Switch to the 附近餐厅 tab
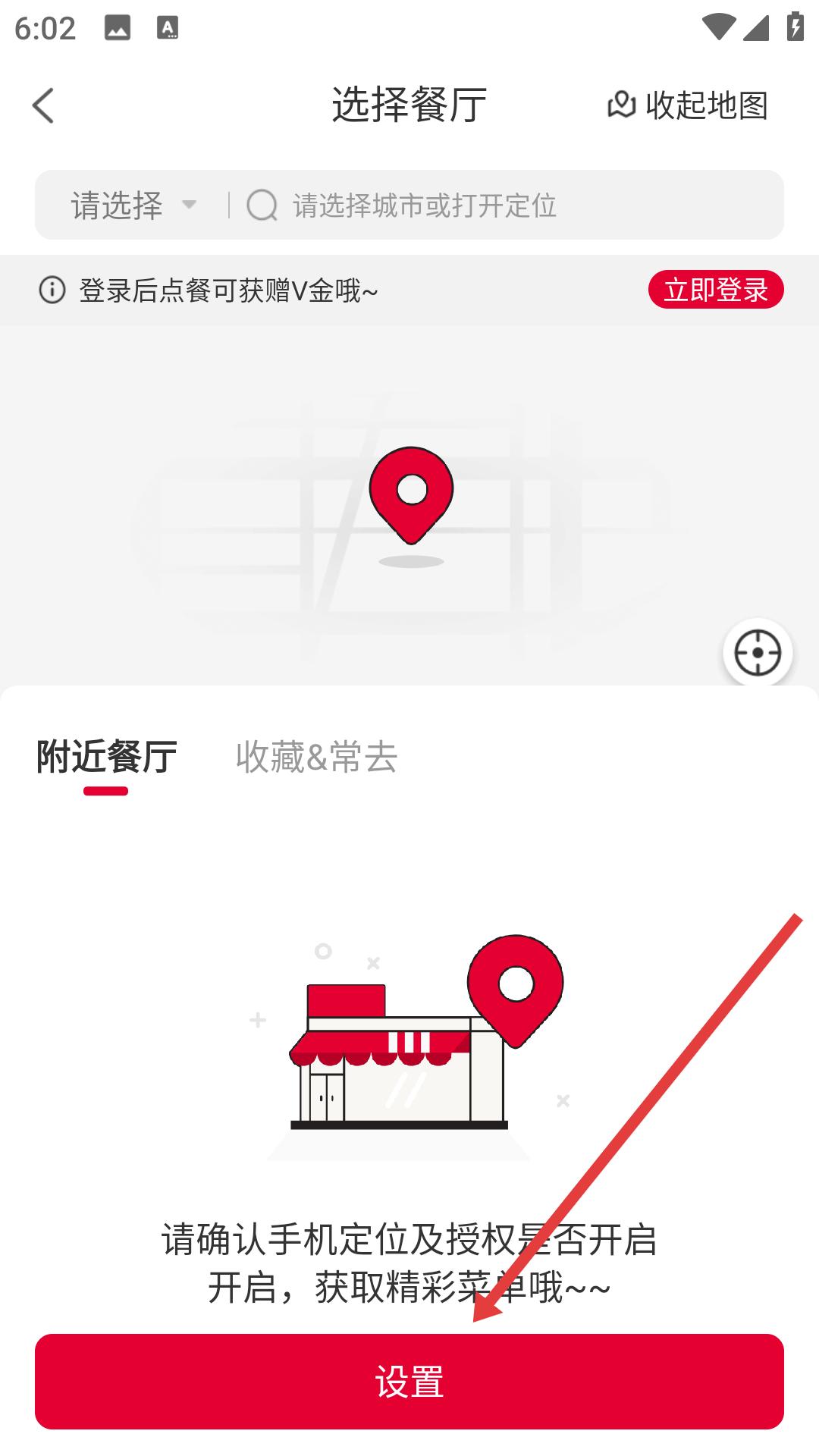Viewport: 819px width, 1456px height. point(107,757)
